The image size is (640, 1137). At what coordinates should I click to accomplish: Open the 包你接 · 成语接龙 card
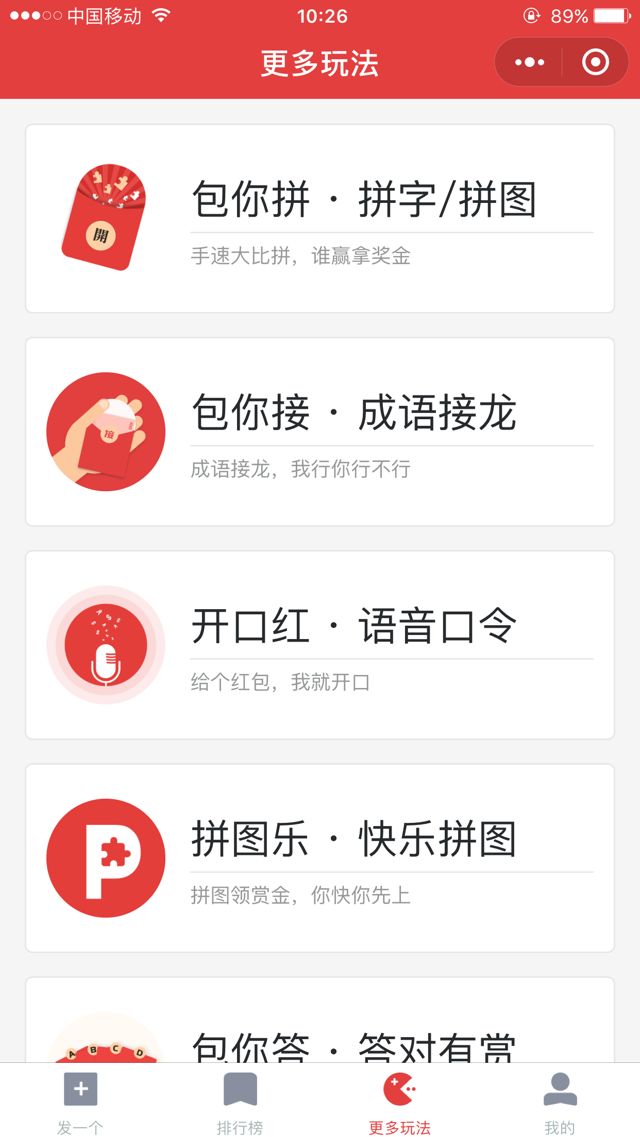(320, 431)
